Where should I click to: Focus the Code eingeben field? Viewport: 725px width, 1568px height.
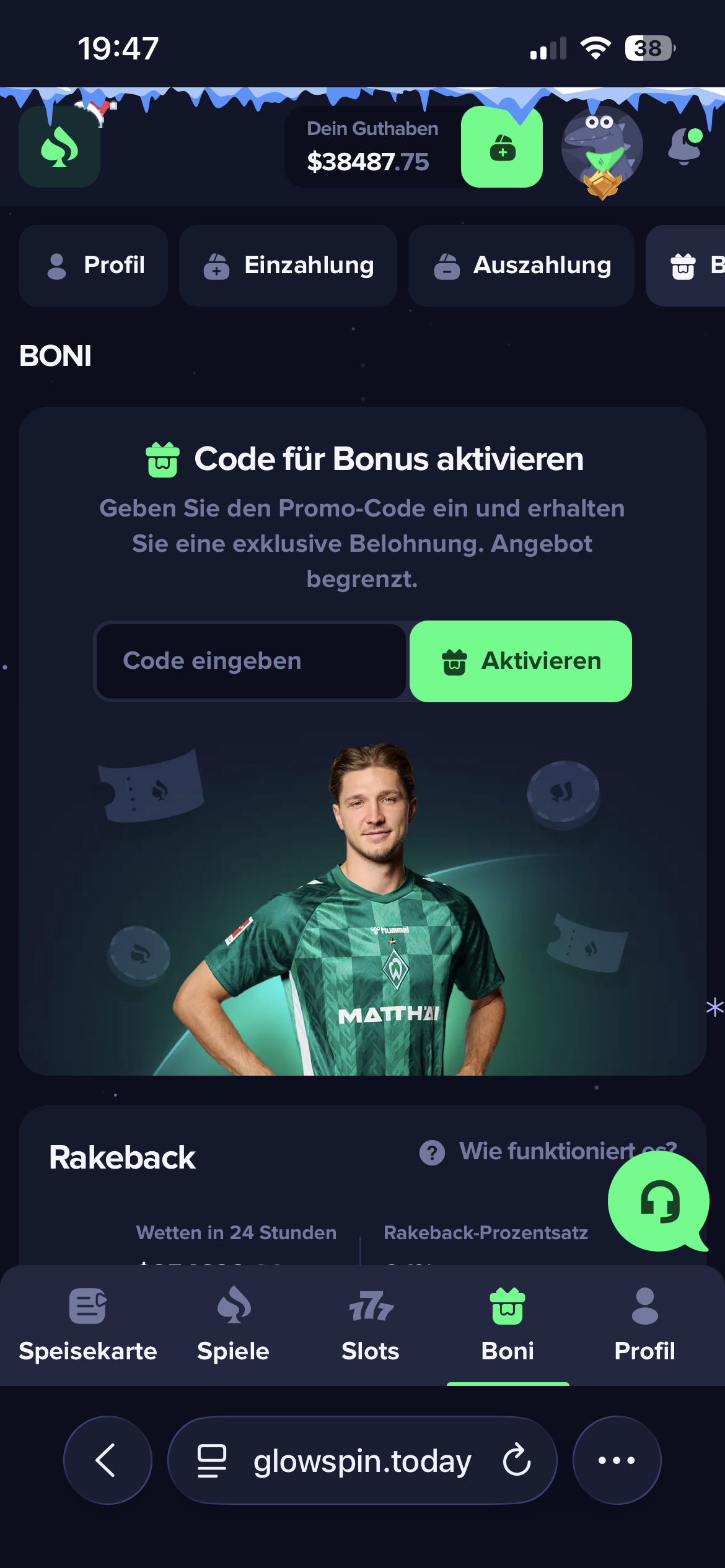[251, 661]
